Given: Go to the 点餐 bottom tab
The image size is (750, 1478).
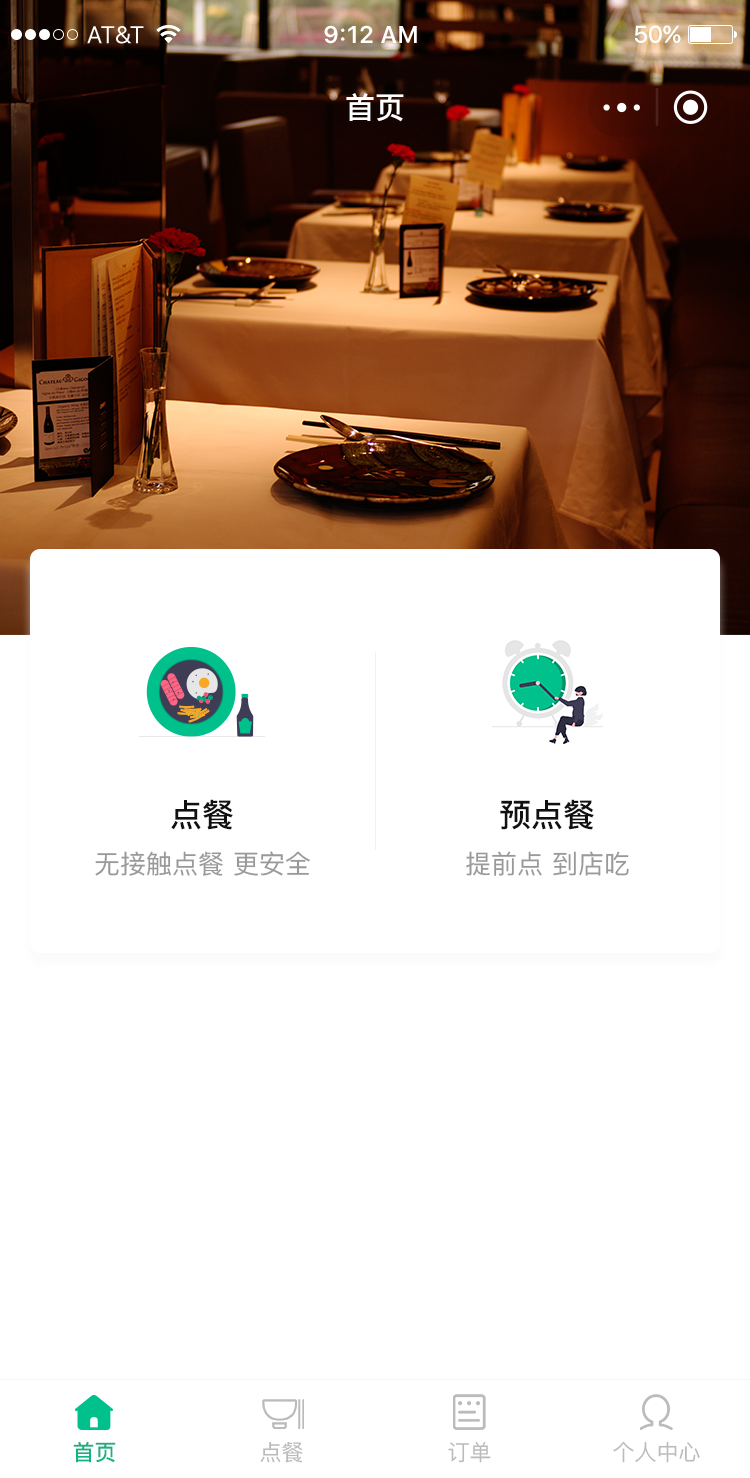Looking at the screenshot, I should pyautogui.click(x=282, y=1428).
